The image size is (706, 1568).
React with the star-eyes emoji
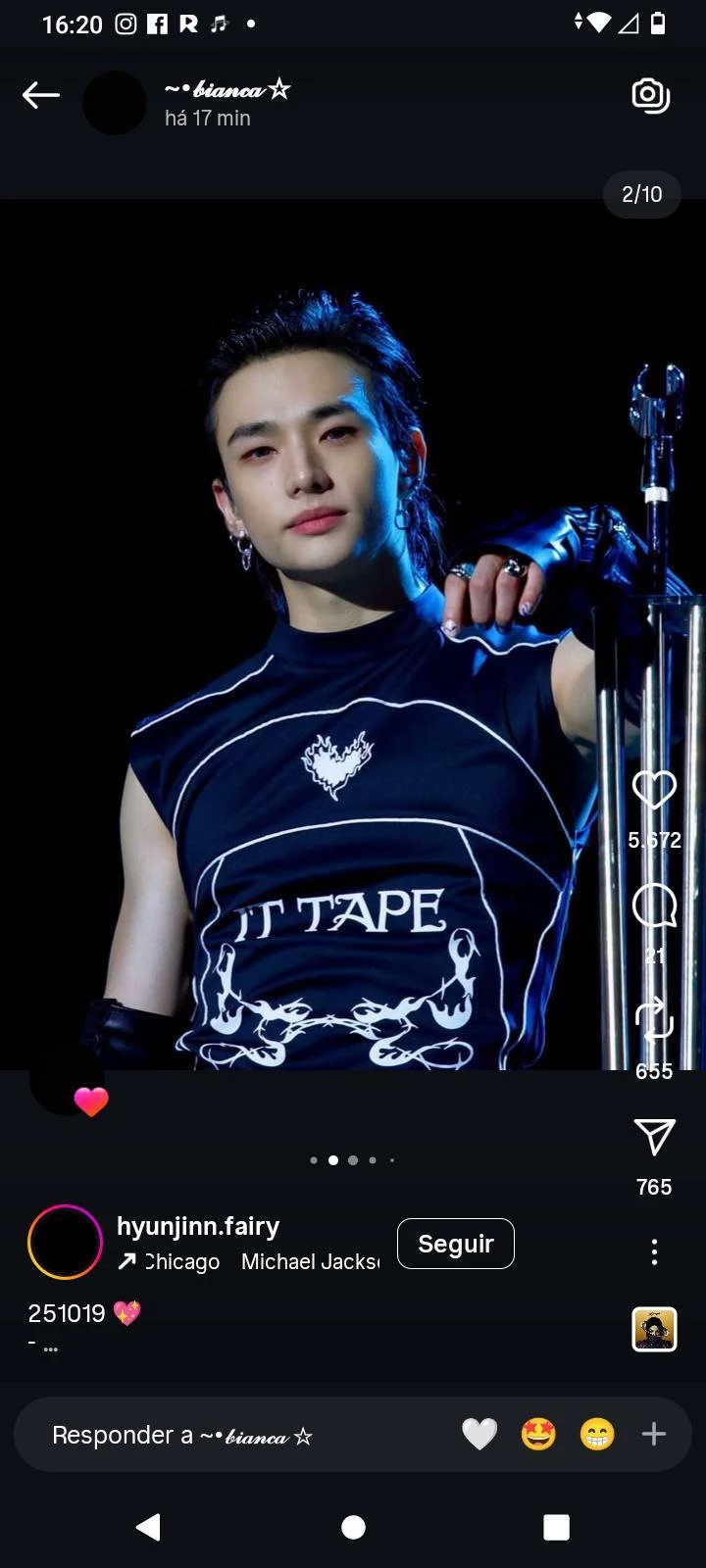[538, 1435]
